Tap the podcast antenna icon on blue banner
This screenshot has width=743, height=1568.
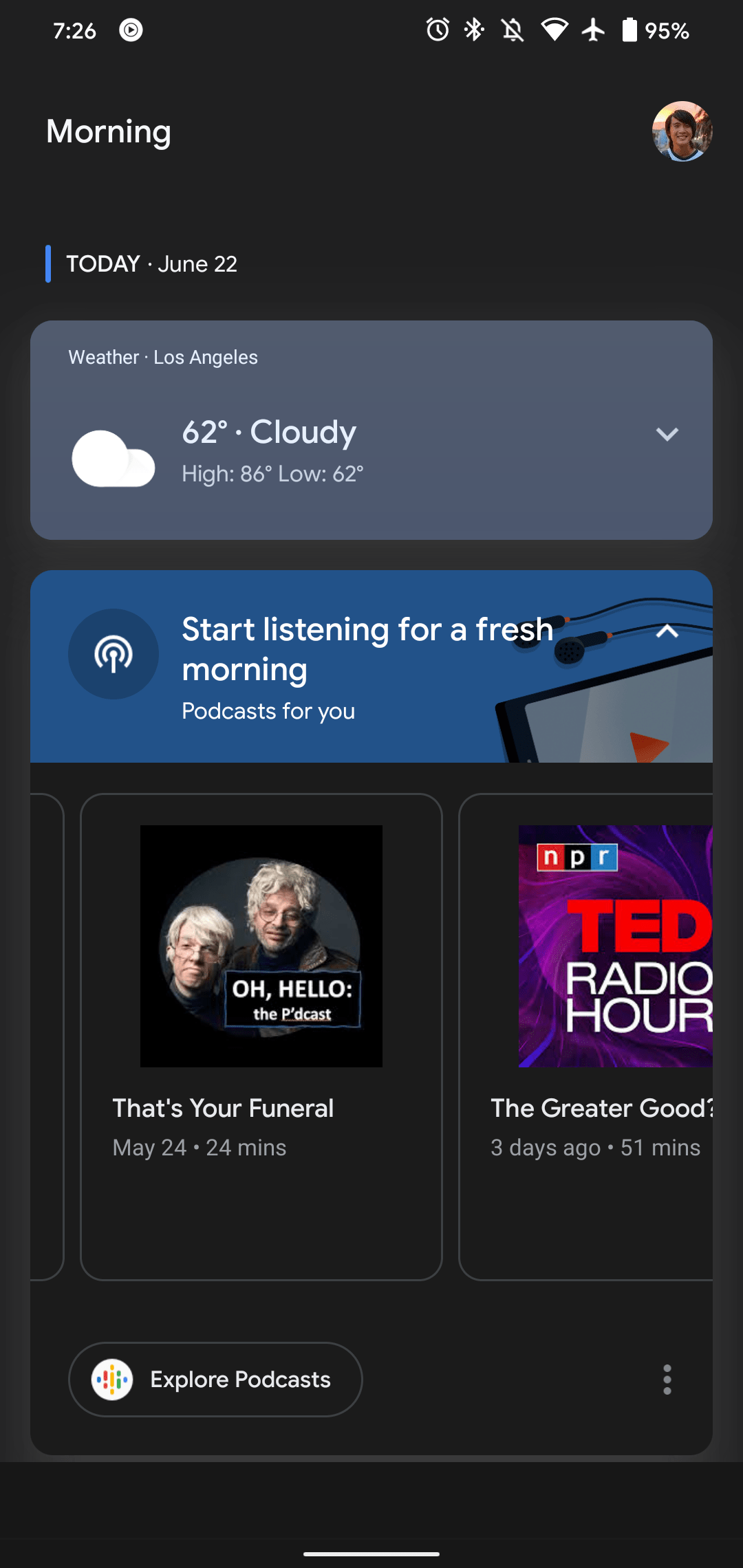click(x=114, y=654)
